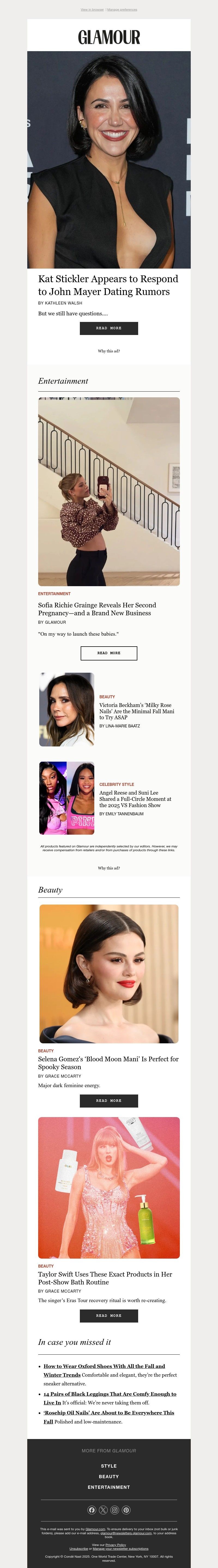Screen dimensions: 218x1568
Task: Open How to Wear Oxford Shoes link
Action: click(x=104, y=1366)
